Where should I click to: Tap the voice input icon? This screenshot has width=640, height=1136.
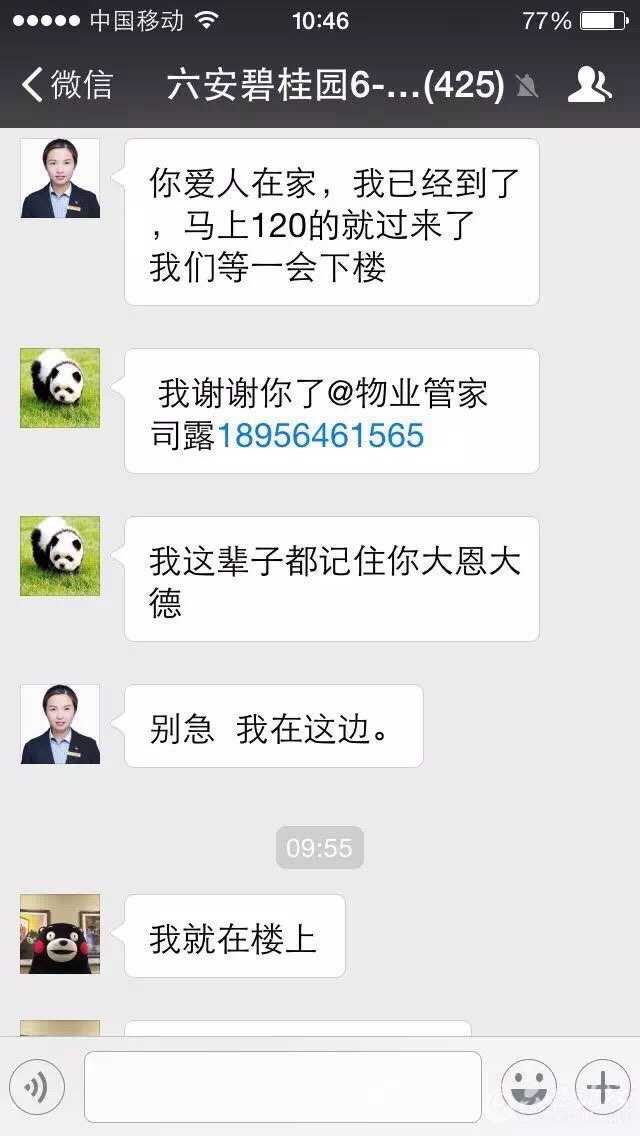click(x=37, y=1087)
